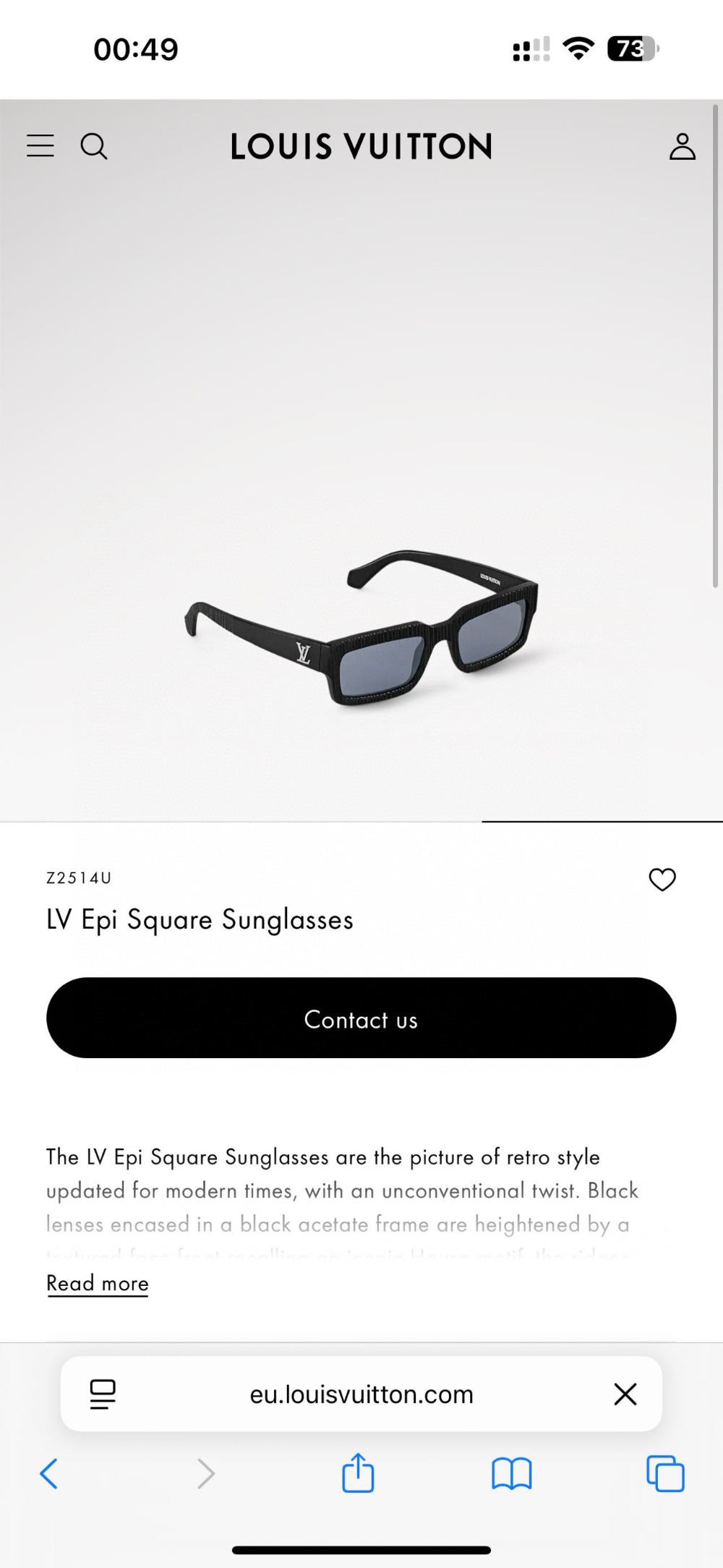Image resolution: width=723 pixels, height=1568 pixels.
Task: Open Safari bookmarks
Action: (511, 1474)
